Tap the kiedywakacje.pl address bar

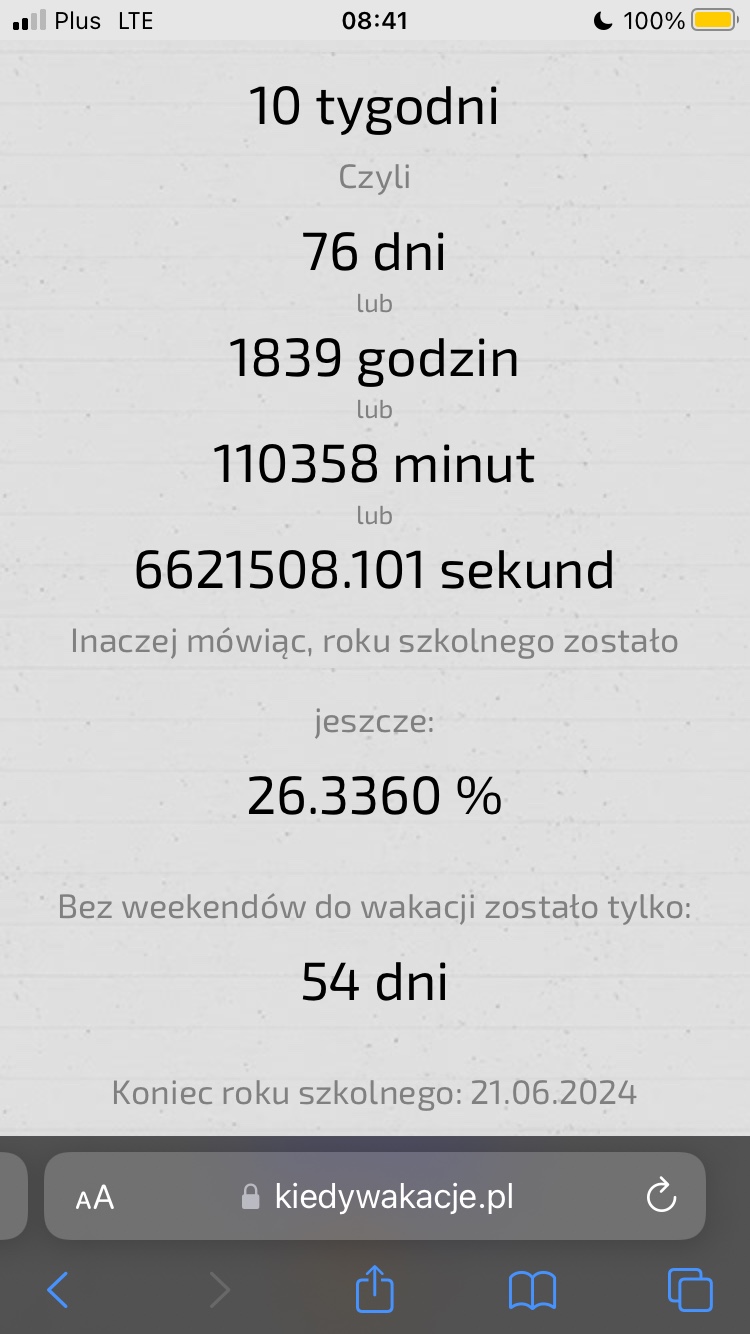tap(375, 1196)
